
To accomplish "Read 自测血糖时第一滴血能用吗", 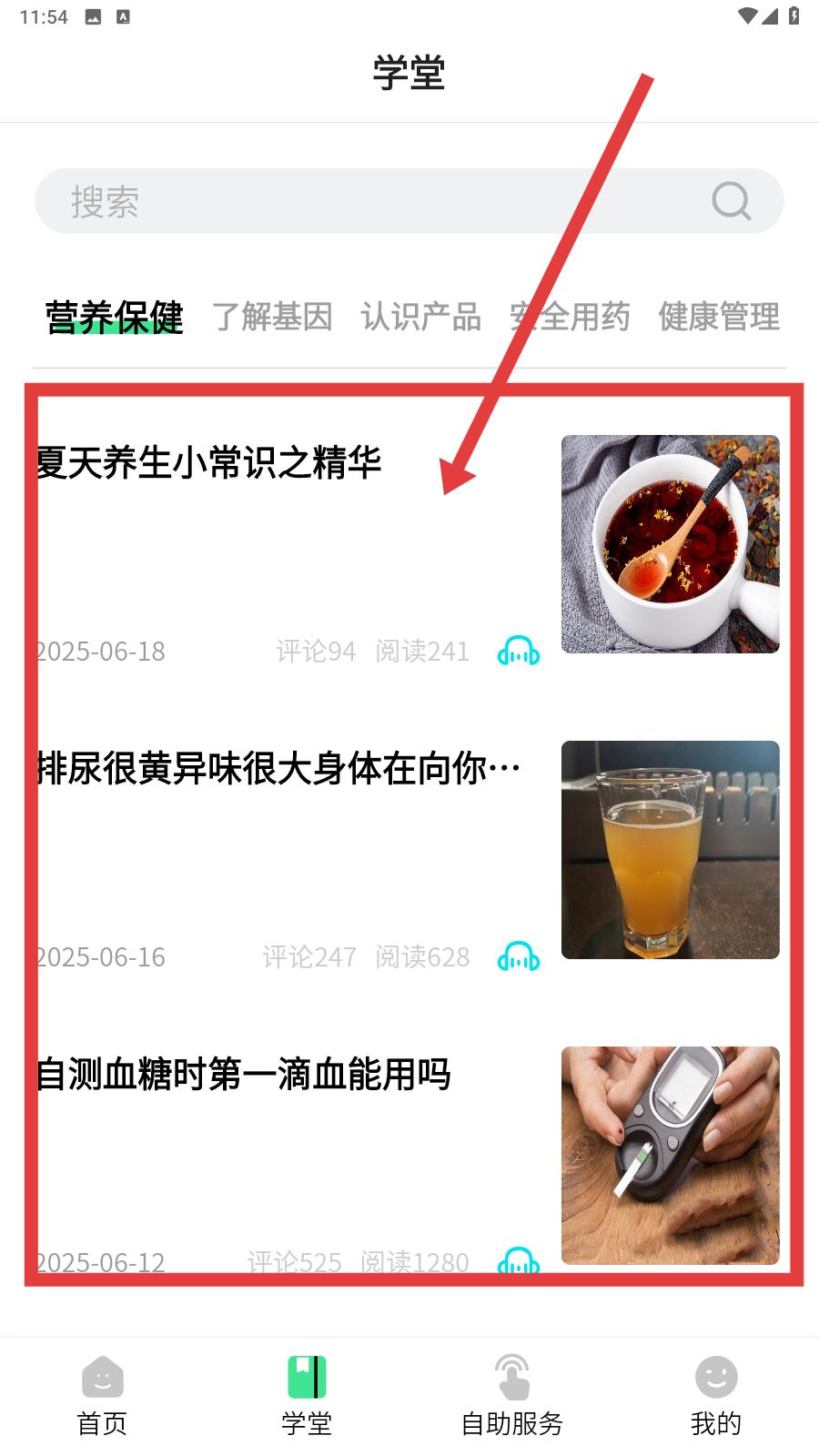I will pyautogui.click(x=244, y=1075).
